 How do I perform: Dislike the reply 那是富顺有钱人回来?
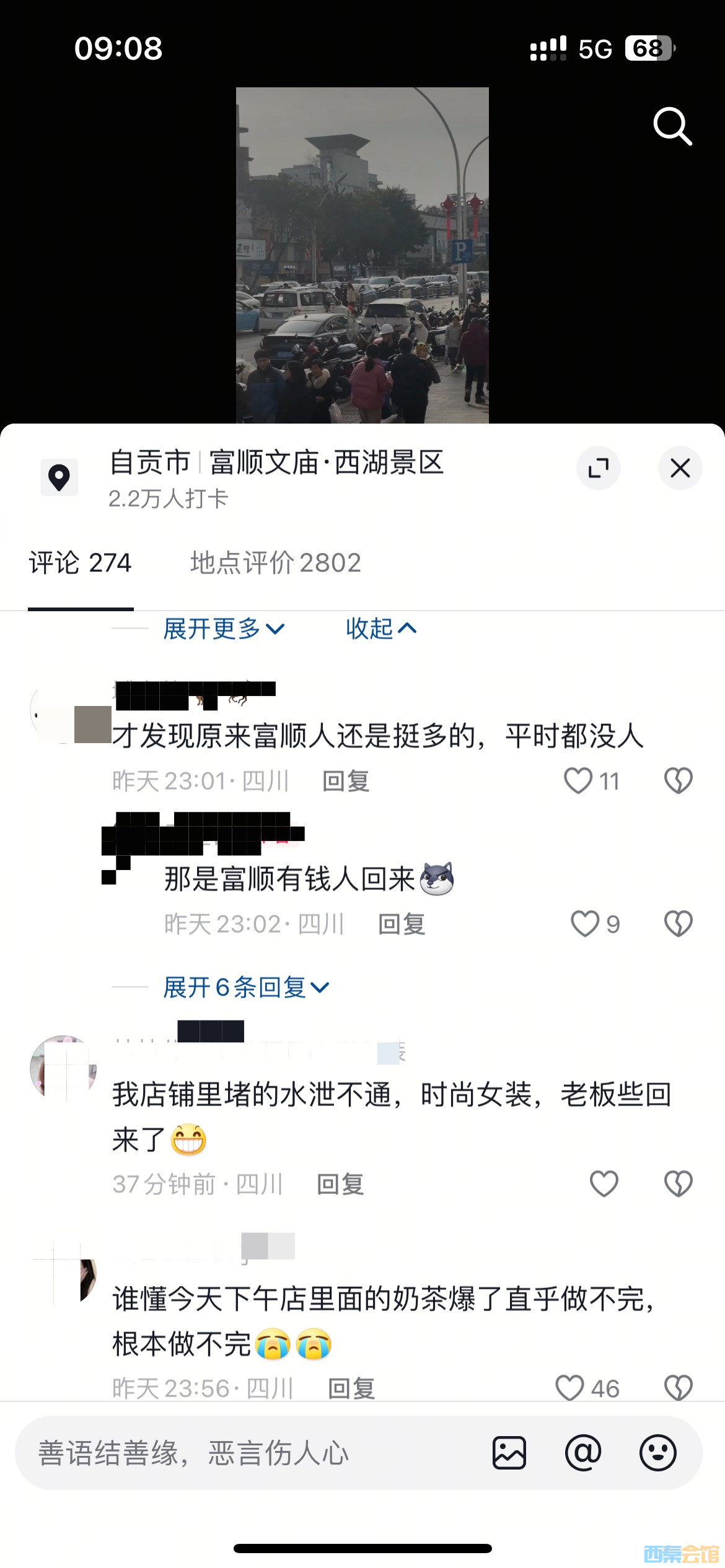[x=678, y=924]
